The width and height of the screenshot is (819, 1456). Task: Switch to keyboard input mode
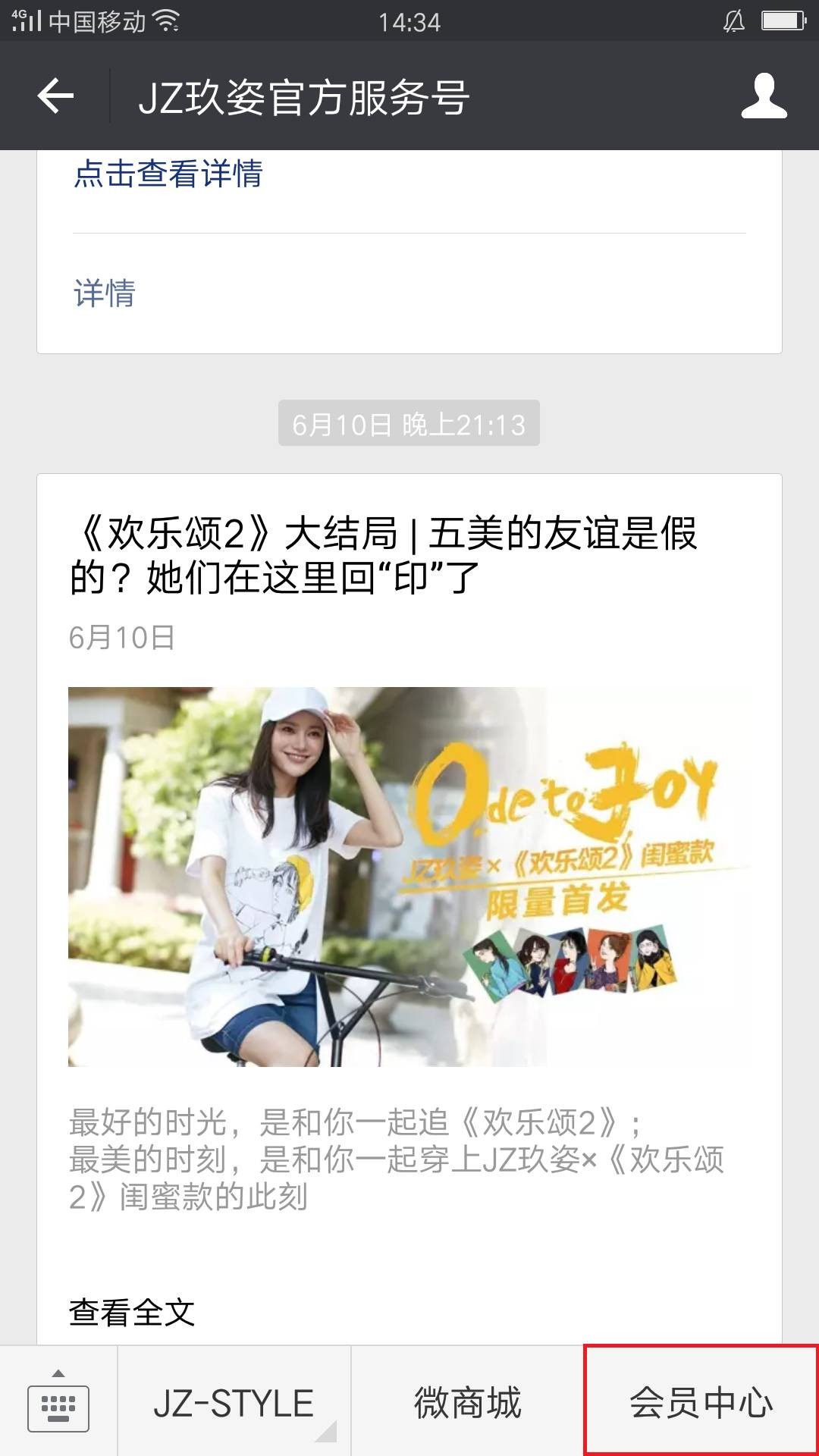(x=58, y=1403)
